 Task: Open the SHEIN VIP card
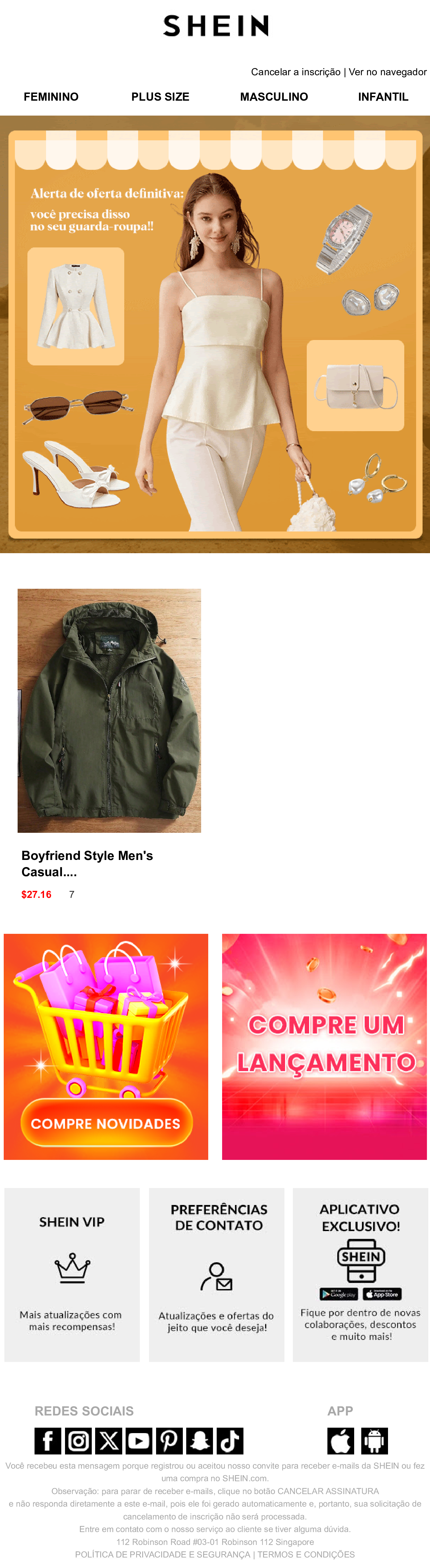72,1274
